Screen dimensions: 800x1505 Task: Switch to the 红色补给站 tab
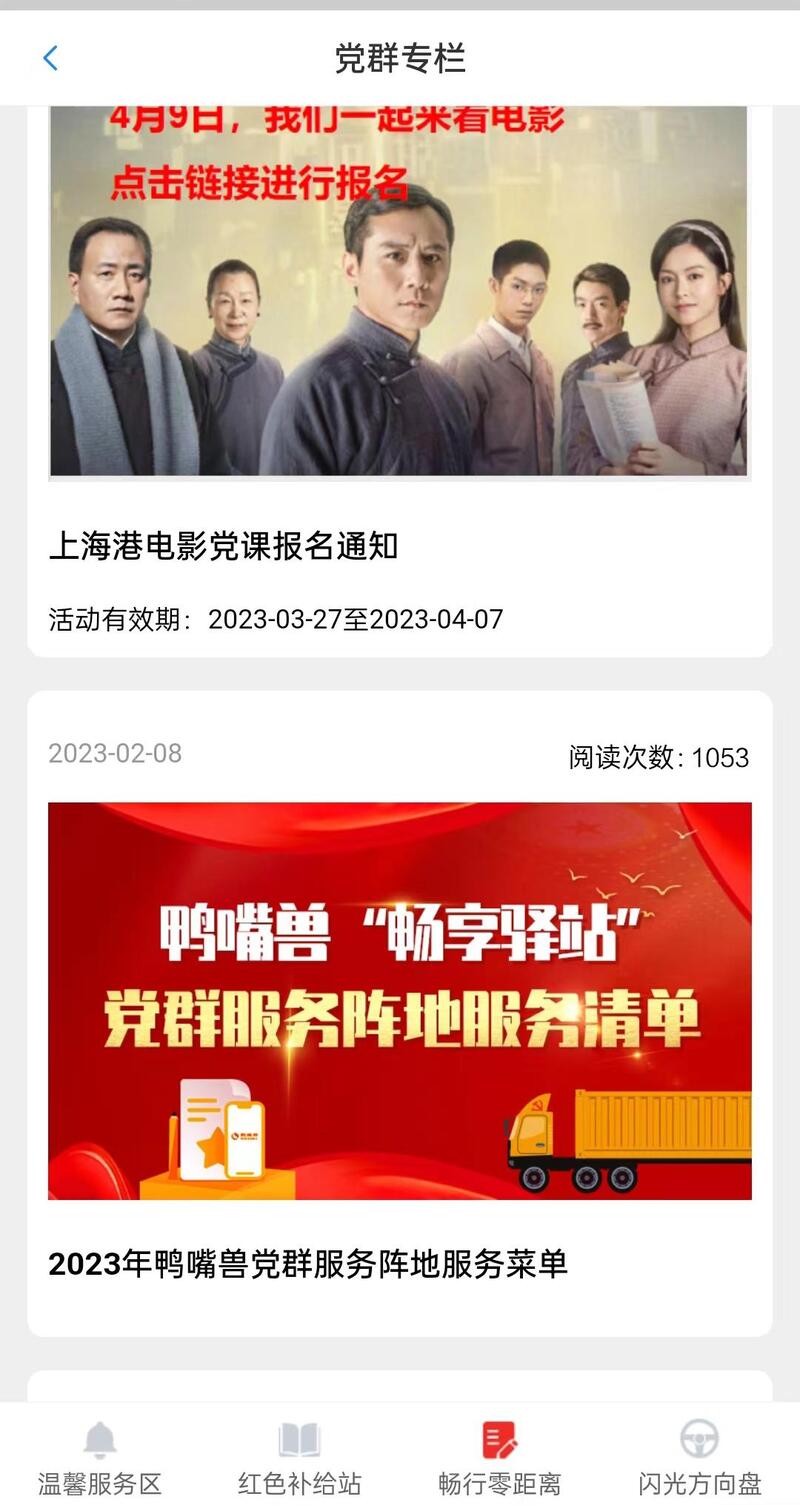(299, 1456)
